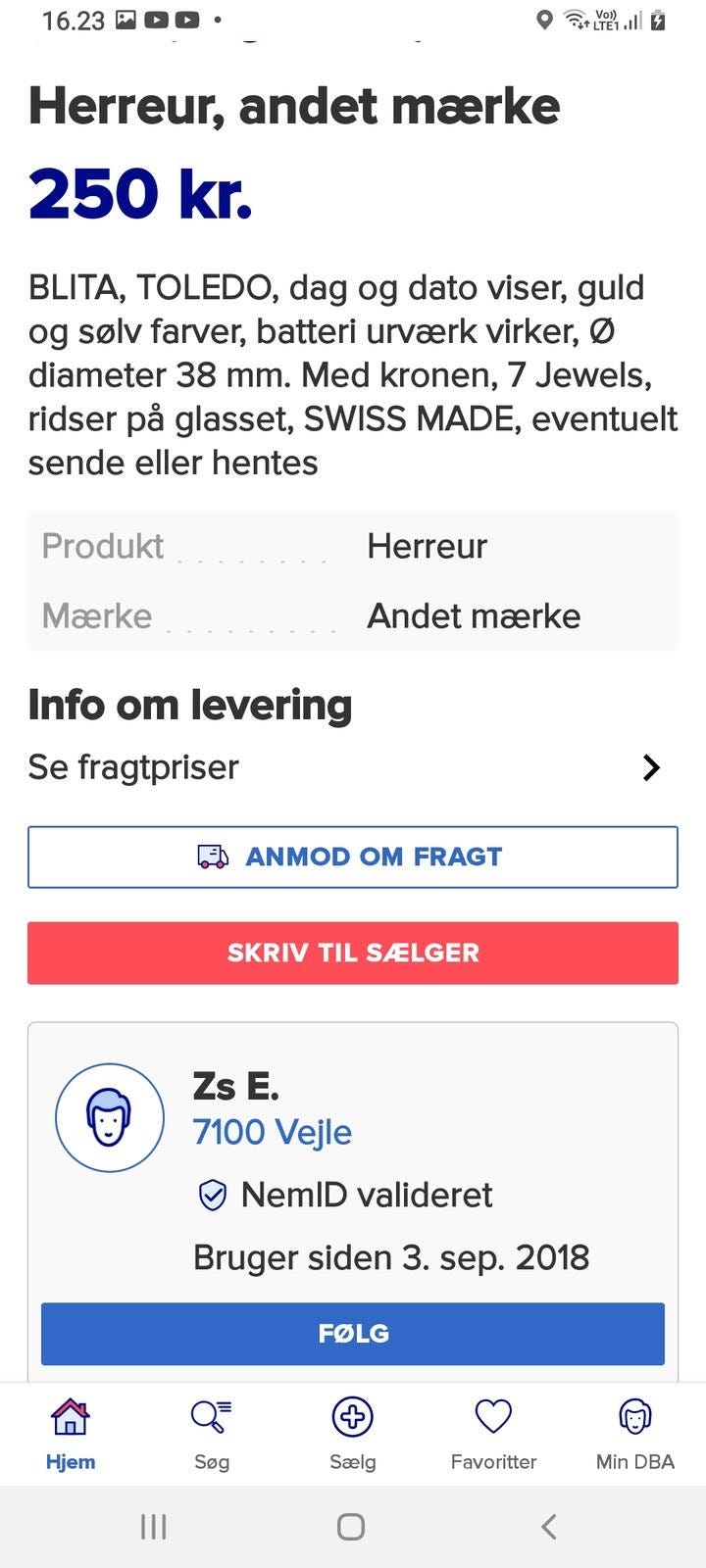
Task: Click the delivery truck icon on Anmod om fragt
Action: coord(210,856)
